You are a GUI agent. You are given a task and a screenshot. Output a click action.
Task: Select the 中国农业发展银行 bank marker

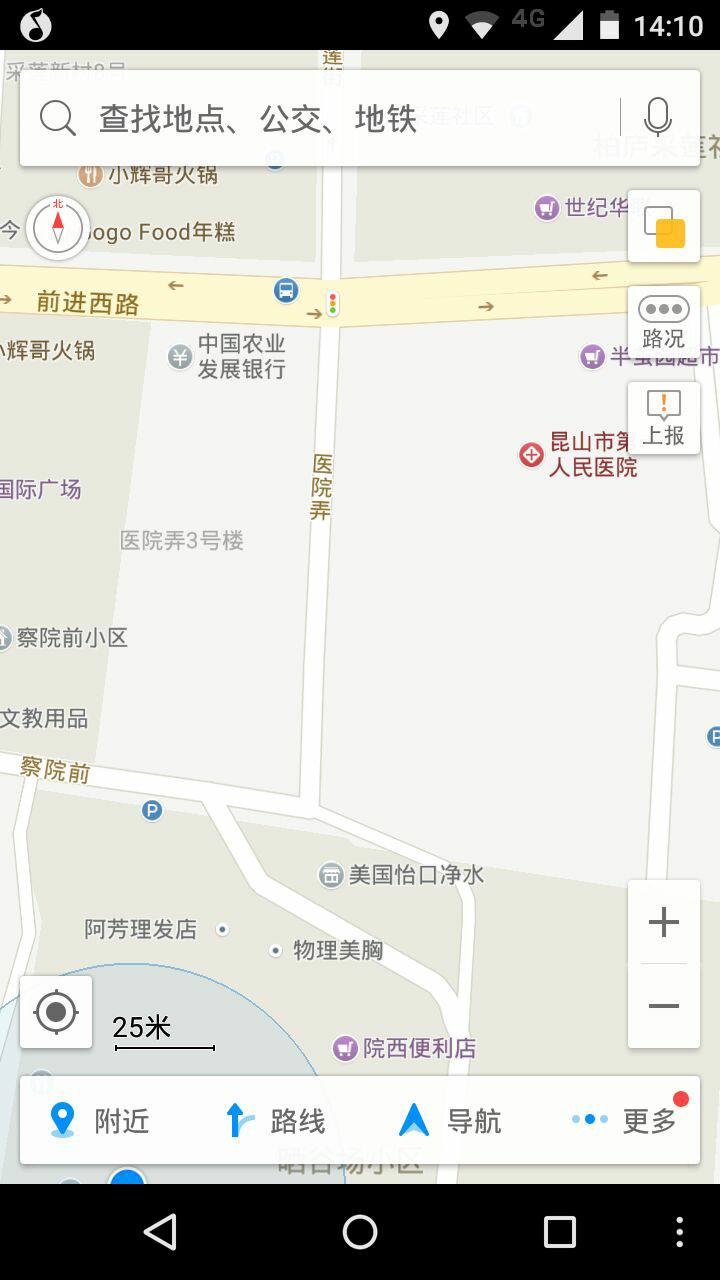click(x=180, y=356)
